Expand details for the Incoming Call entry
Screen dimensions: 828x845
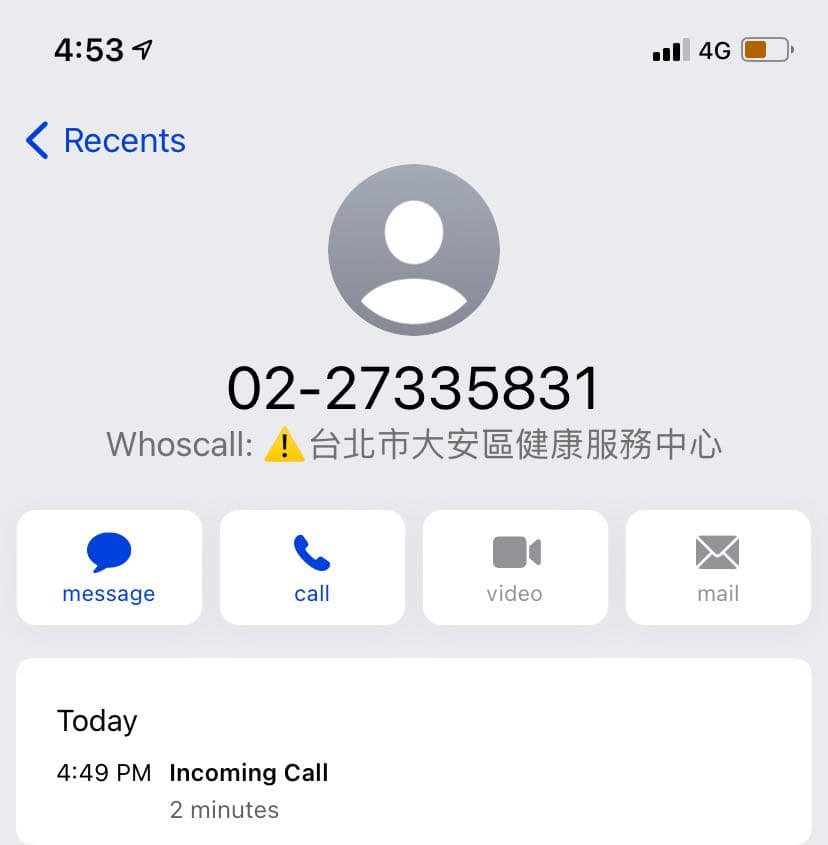point(248,772)
